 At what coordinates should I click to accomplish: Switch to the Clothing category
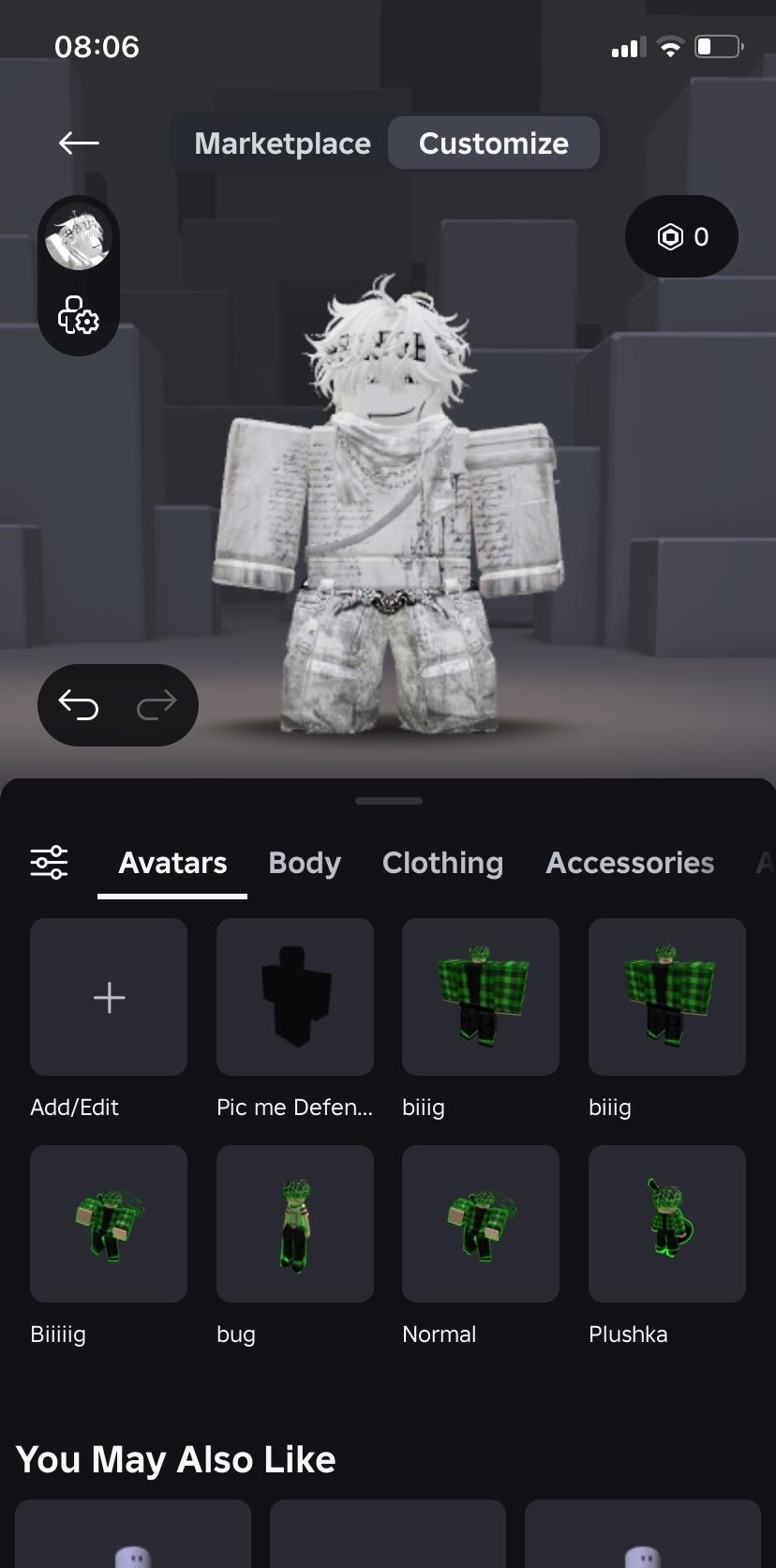pos(442,863)
